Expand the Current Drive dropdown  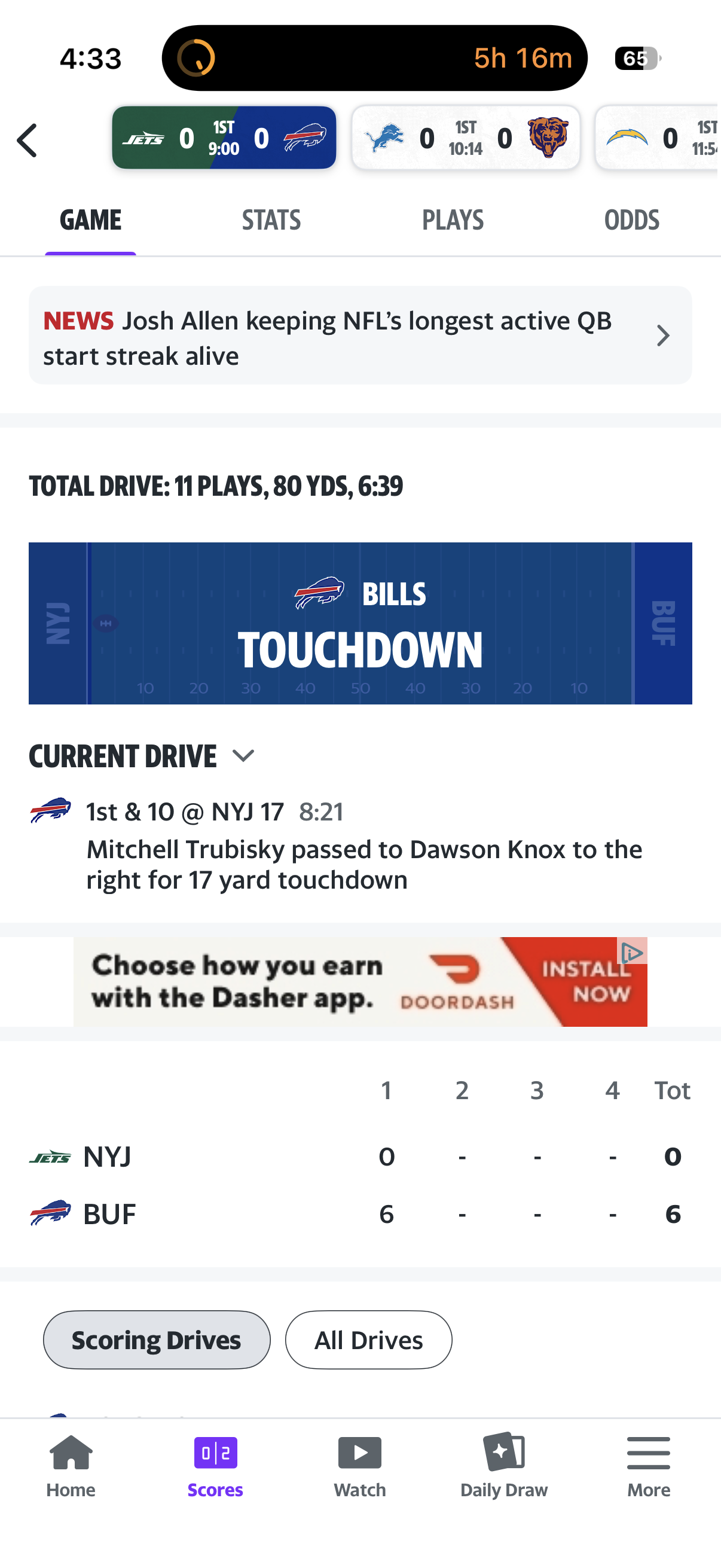[243, 756]
